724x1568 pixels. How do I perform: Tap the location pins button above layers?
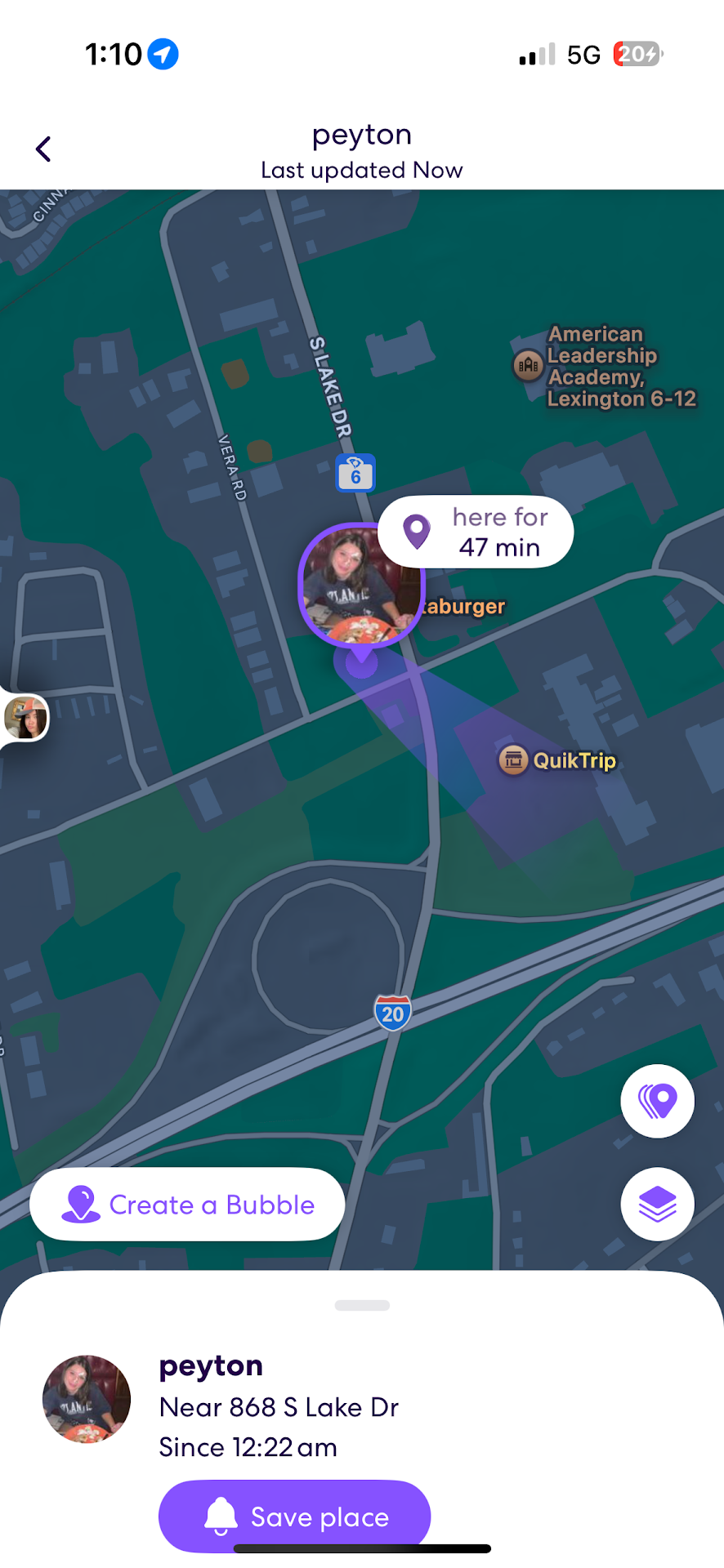coord(657,1101)
